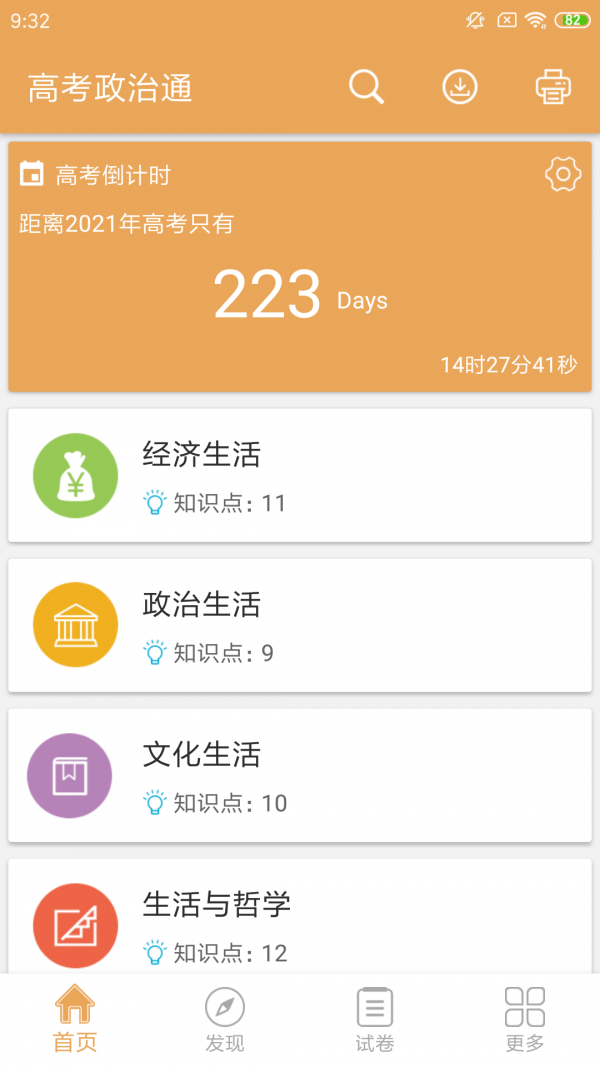Open the printer icon in the app bar
Image resolution: width=600 pixels, height=1067 pixels.
click(x=553, y=87)
